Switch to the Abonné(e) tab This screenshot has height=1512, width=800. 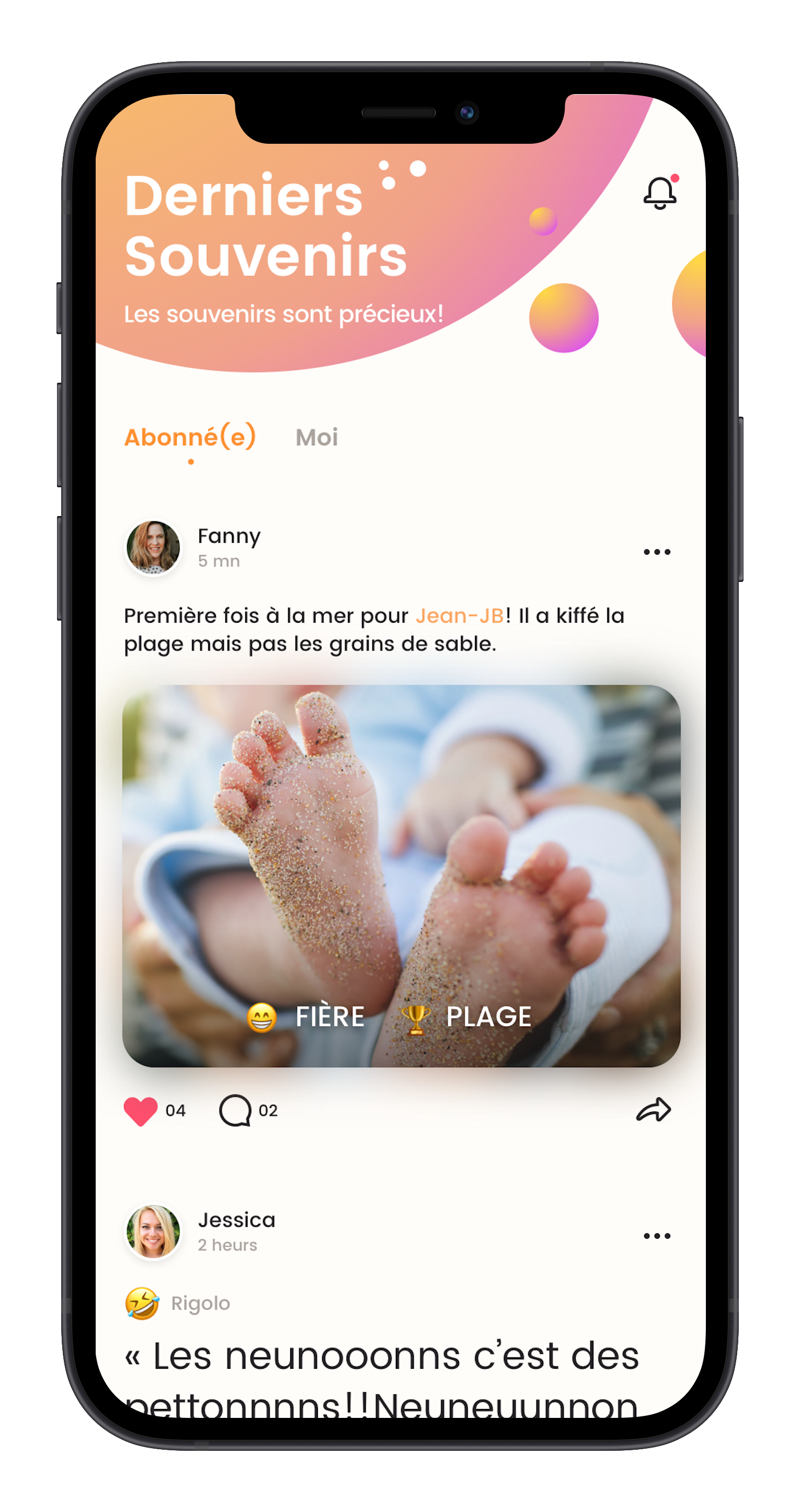pyautogui.click(x=190, y=437)
